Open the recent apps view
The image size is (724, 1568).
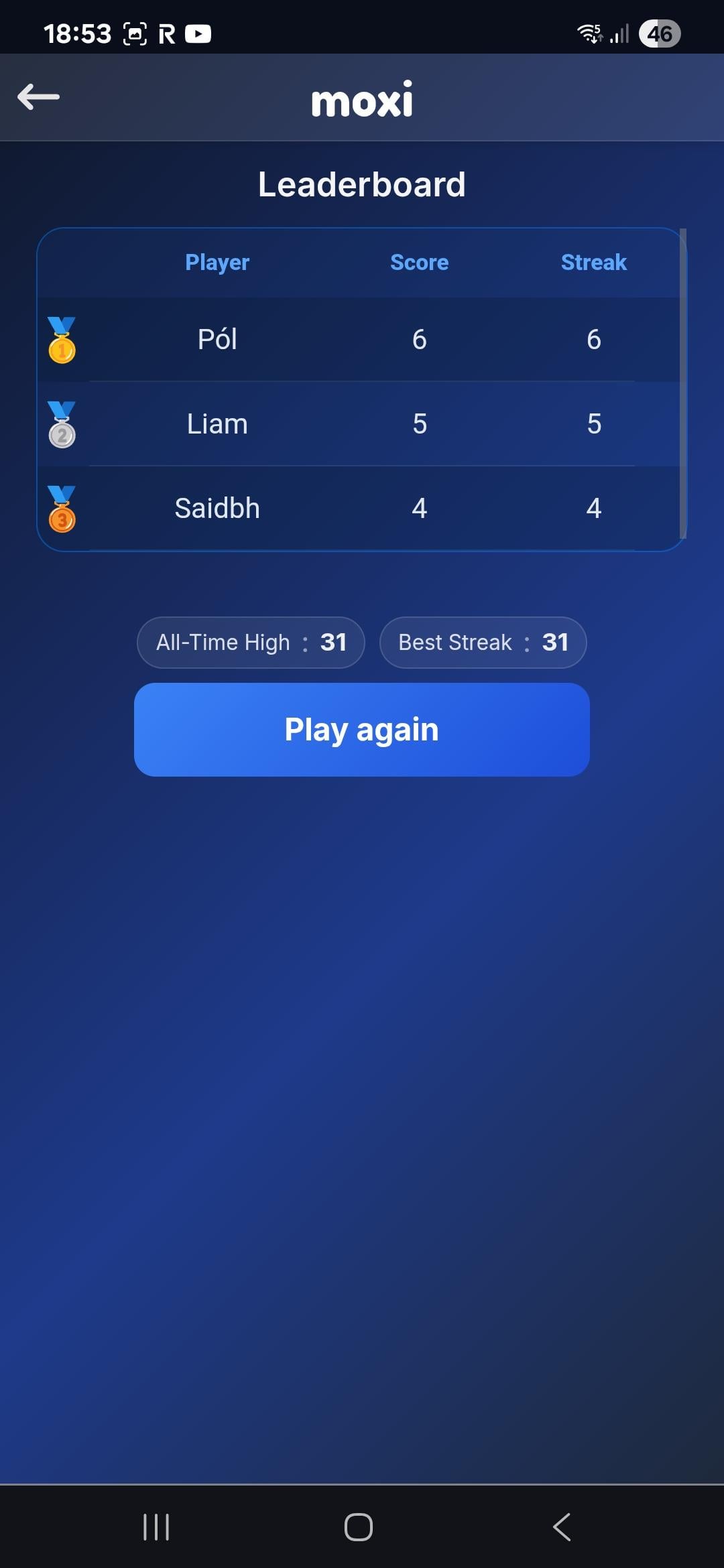(156, 1527)
